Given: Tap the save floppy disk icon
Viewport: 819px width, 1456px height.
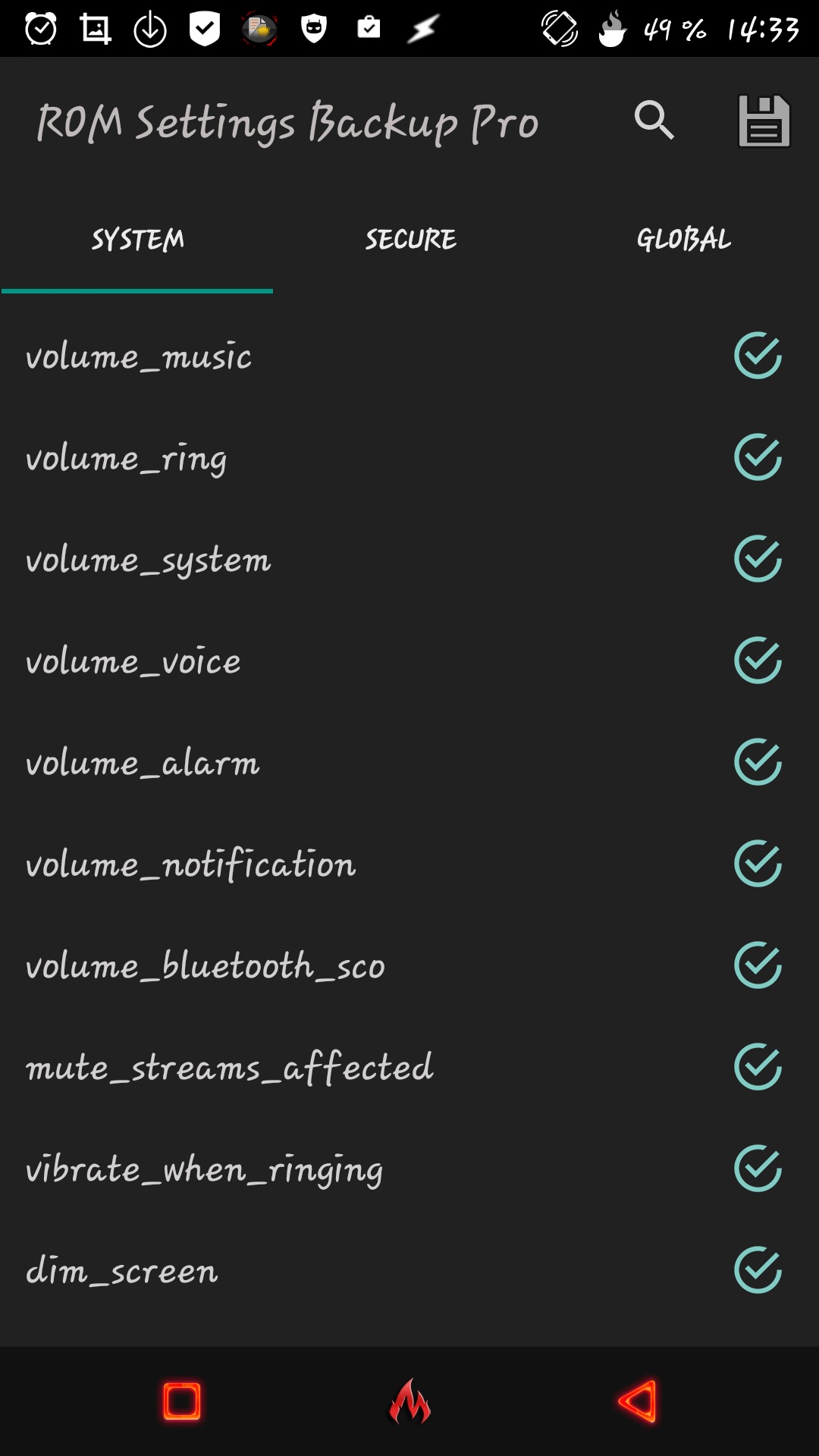Looking at the screenshot, I should pyautogui.click(x=764, y=120).
